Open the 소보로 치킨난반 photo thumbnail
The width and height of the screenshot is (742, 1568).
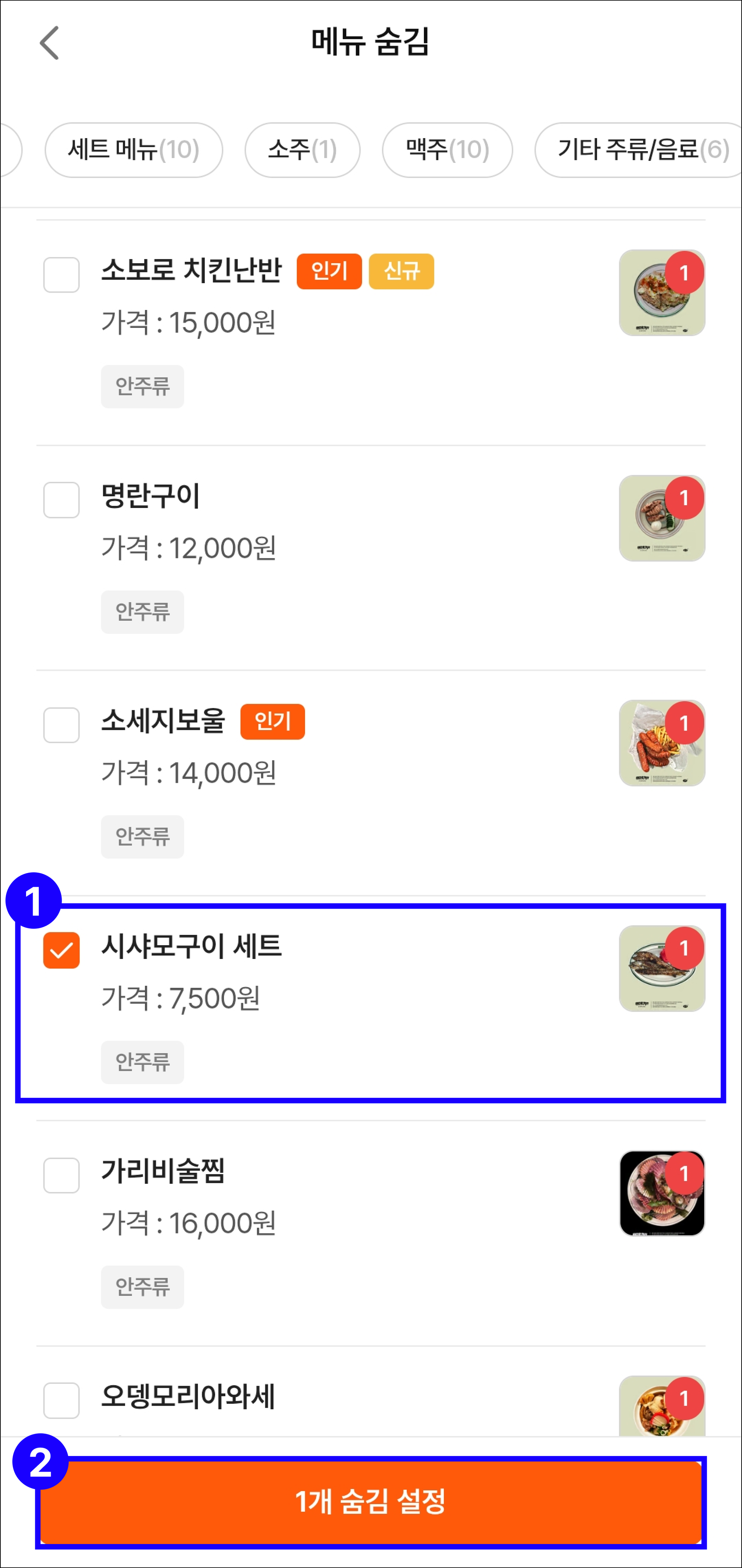click(662, 293)
